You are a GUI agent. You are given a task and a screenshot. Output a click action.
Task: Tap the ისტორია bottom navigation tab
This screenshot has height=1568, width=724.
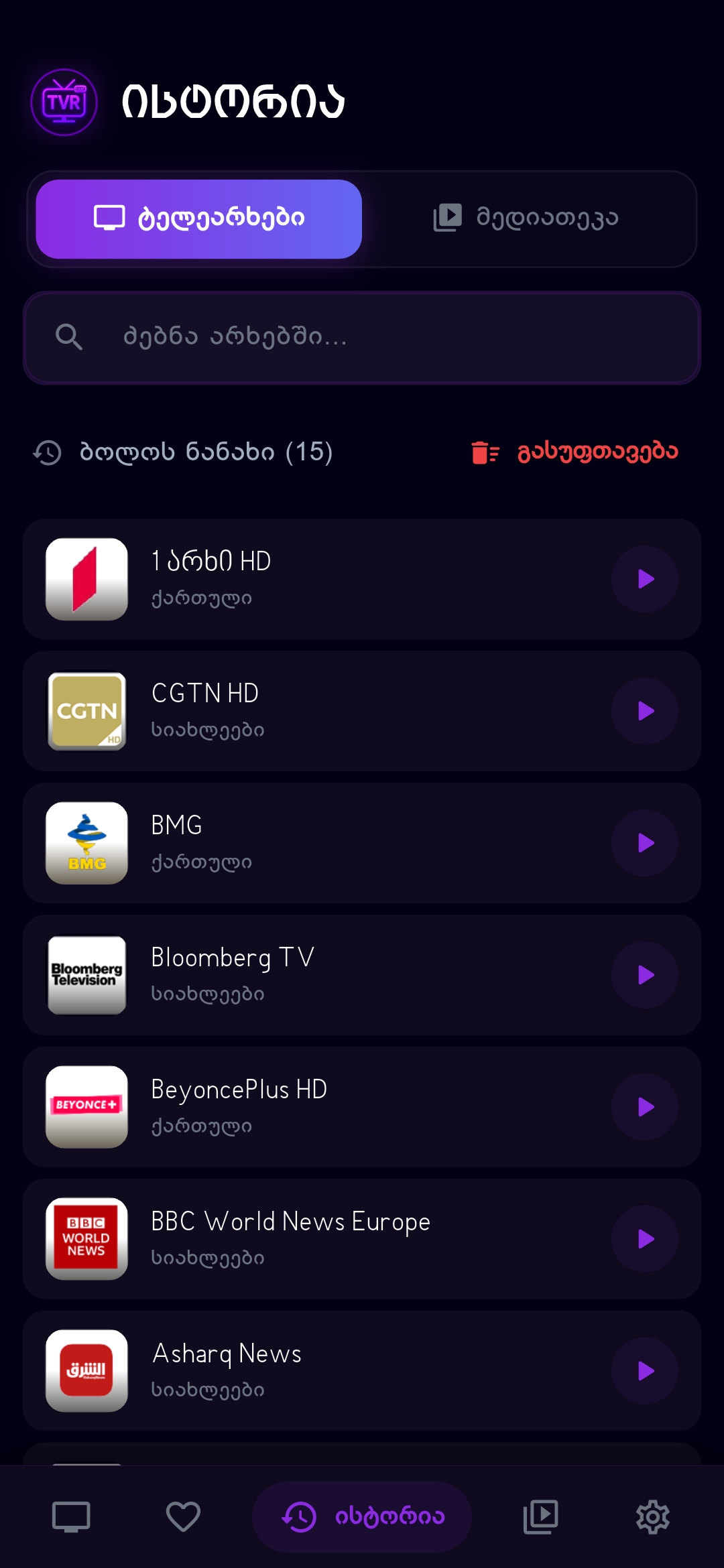click(362, 1517)
